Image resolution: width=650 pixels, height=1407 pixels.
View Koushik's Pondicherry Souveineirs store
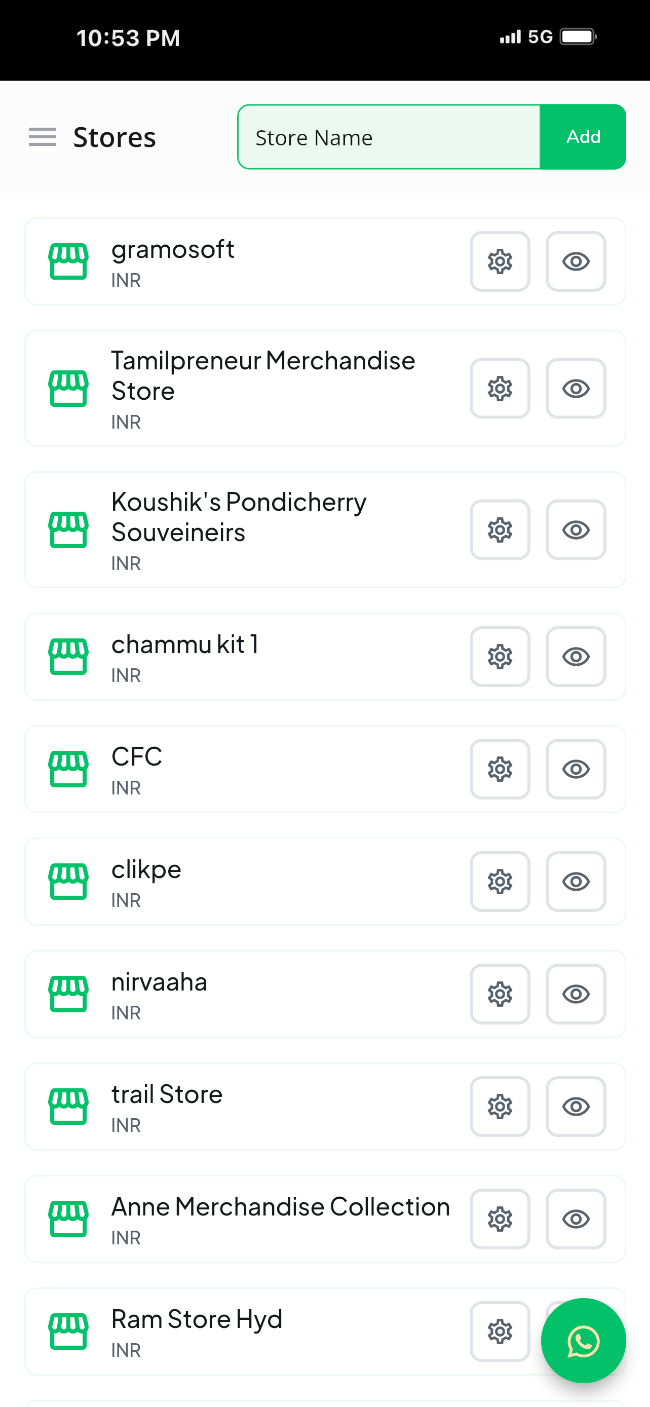576,530
